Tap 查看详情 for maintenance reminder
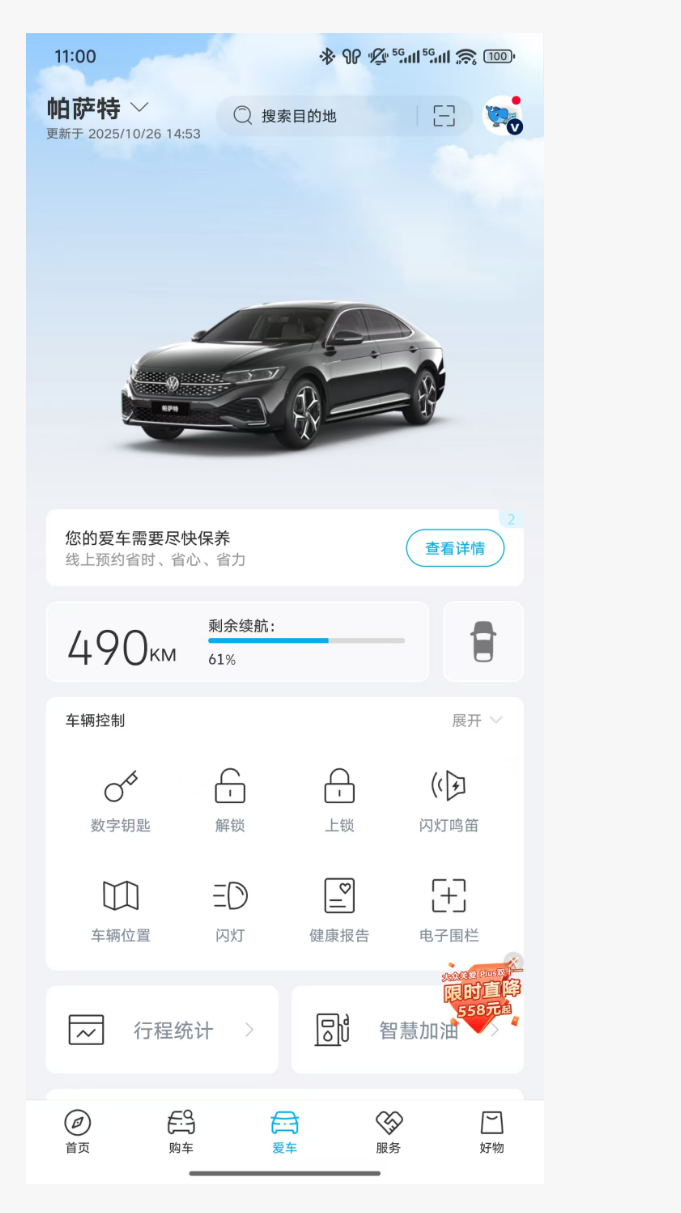Image resolution: width=681 pixels, height=1213 pixels. tap(455, 548)
